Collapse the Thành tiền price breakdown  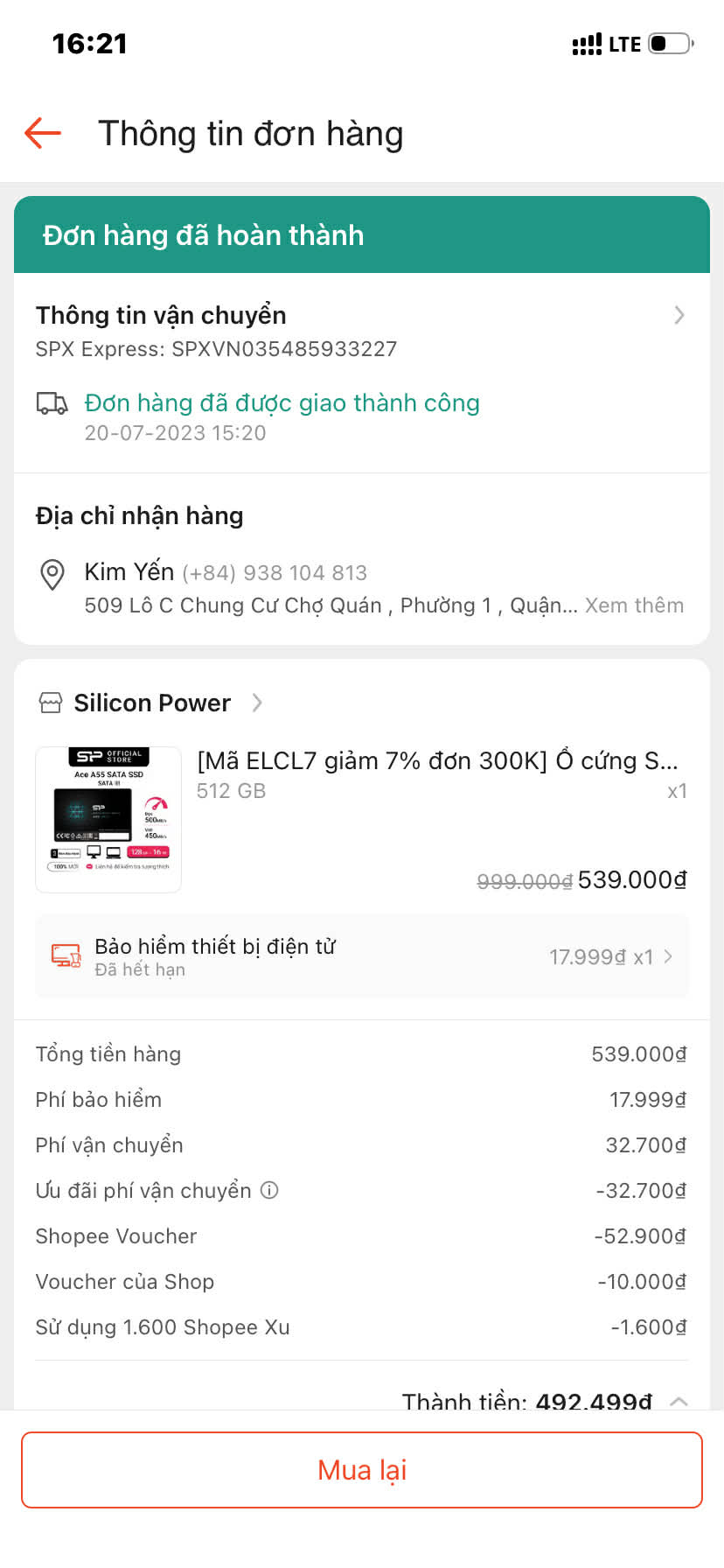click(679, 1401)
